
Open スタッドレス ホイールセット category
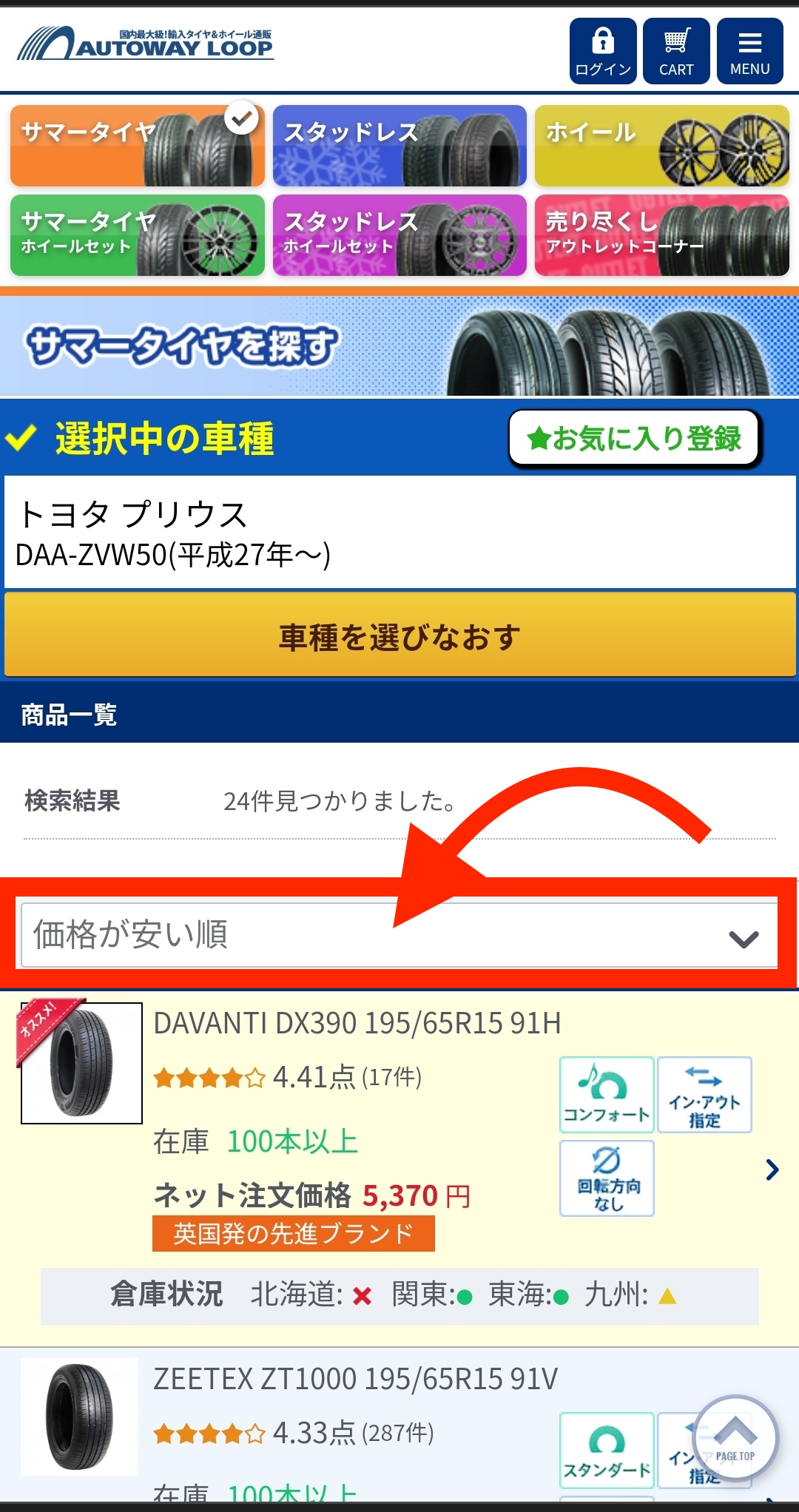click(399, 235)
